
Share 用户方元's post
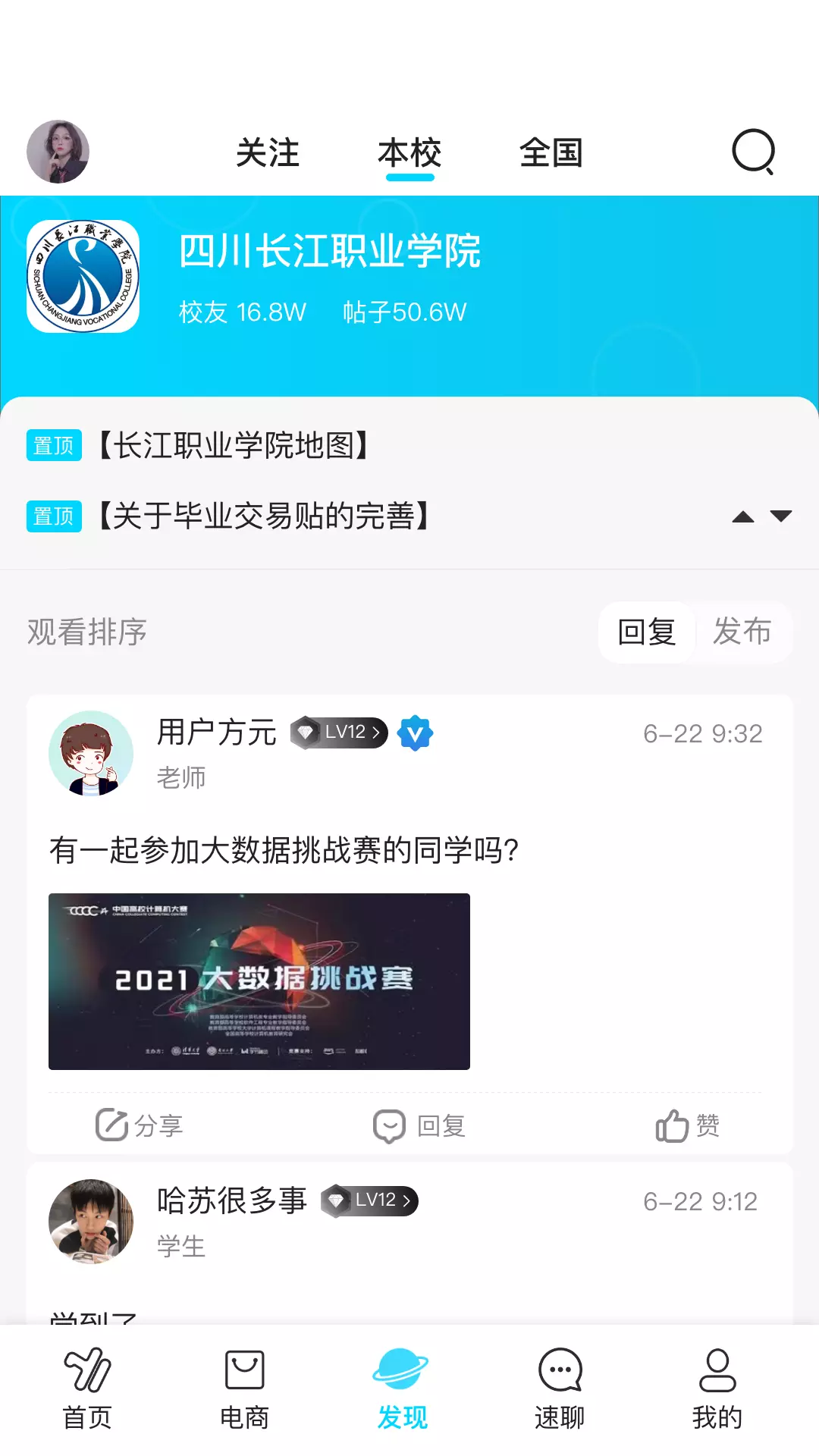point(140,1125)
